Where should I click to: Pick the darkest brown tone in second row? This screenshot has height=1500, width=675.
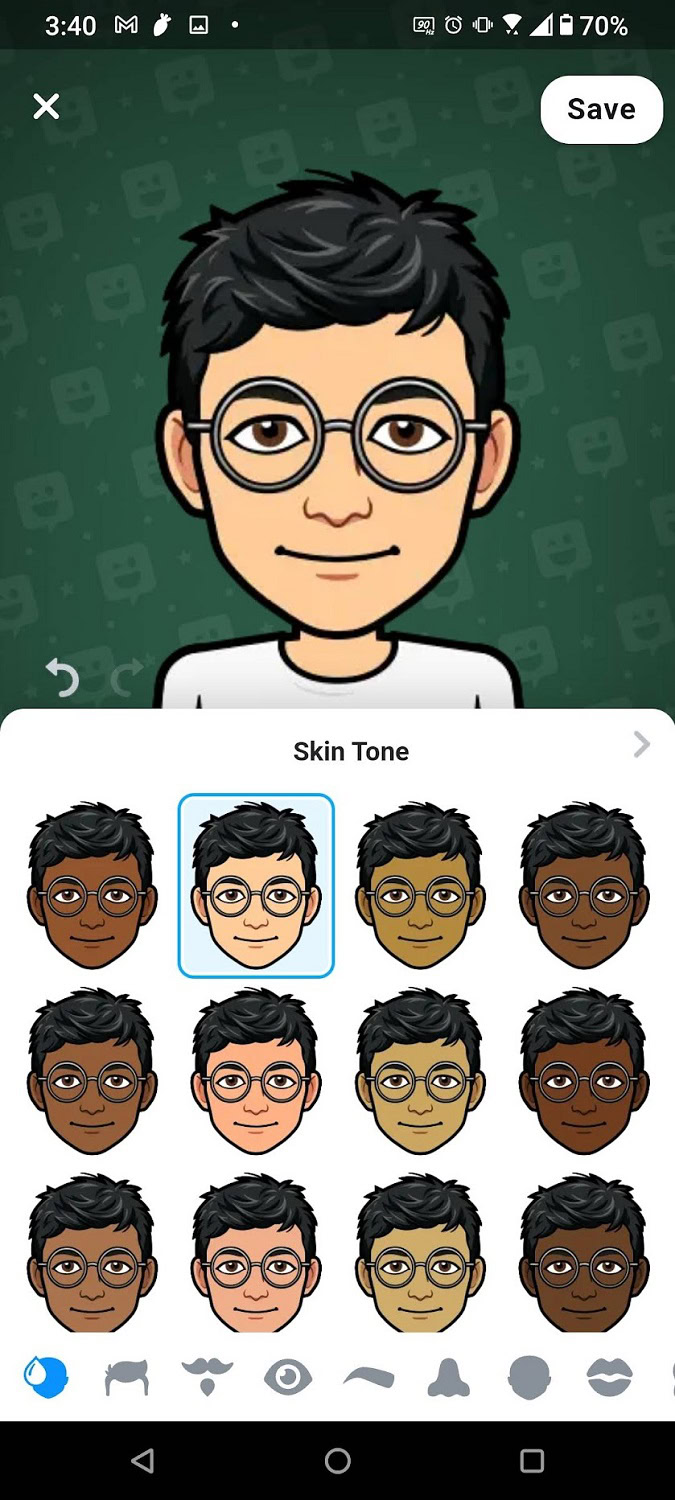[x=584, y=1072]
